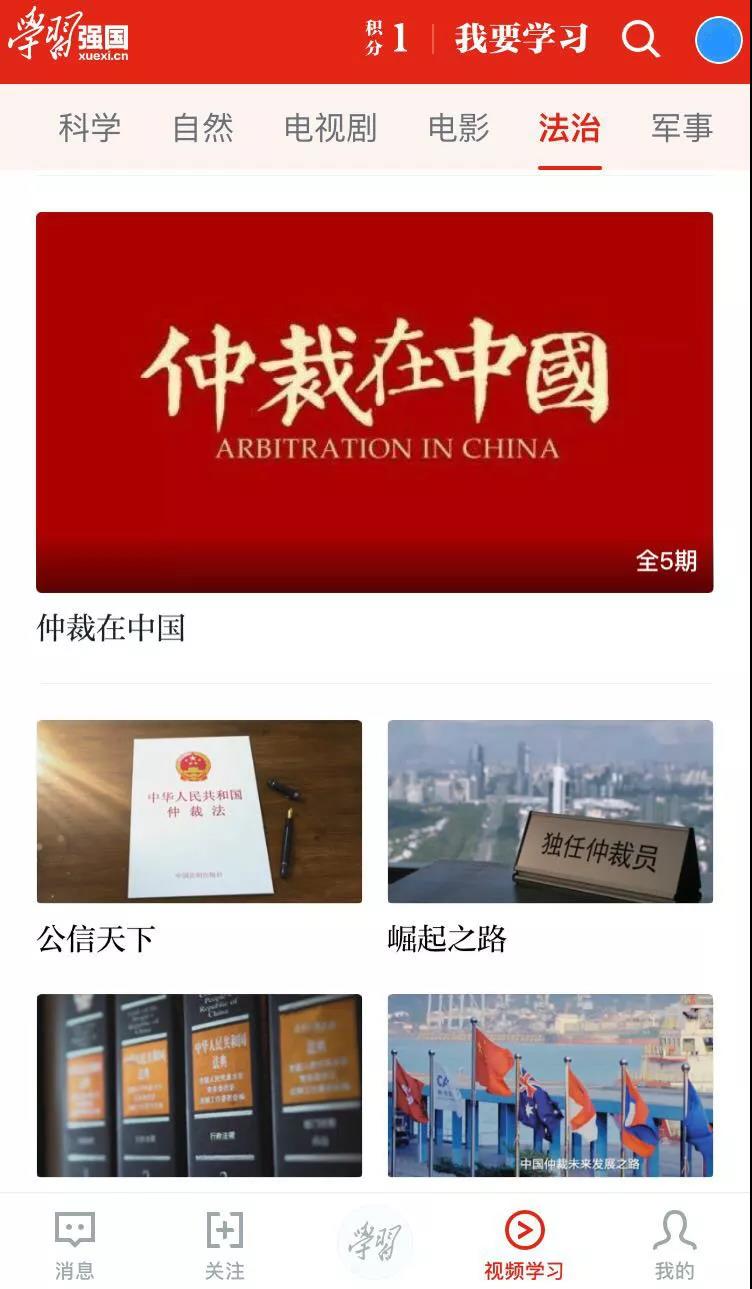Open the video with law book spines
The image size is (752, 1289).
click(x=199, y=1085)
